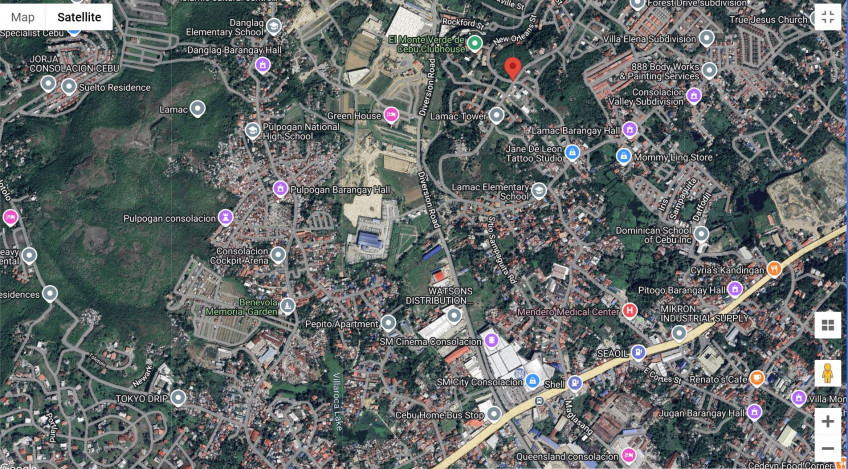Zoom in on the map
This screenshot has width=848, height=469.
(x=826, y=421)
